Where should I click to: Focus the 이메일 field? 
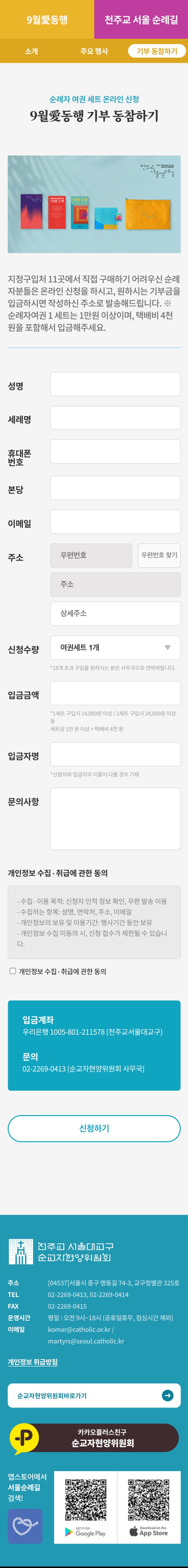click(x=115, y=522)
